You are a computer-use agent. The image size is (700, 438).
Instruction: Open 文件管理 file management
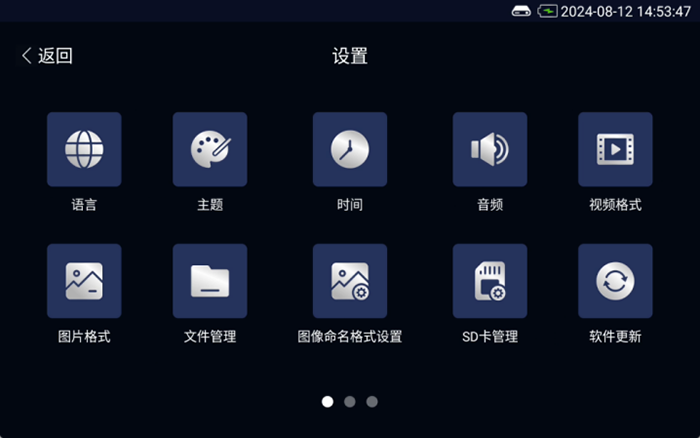point(210,281)
